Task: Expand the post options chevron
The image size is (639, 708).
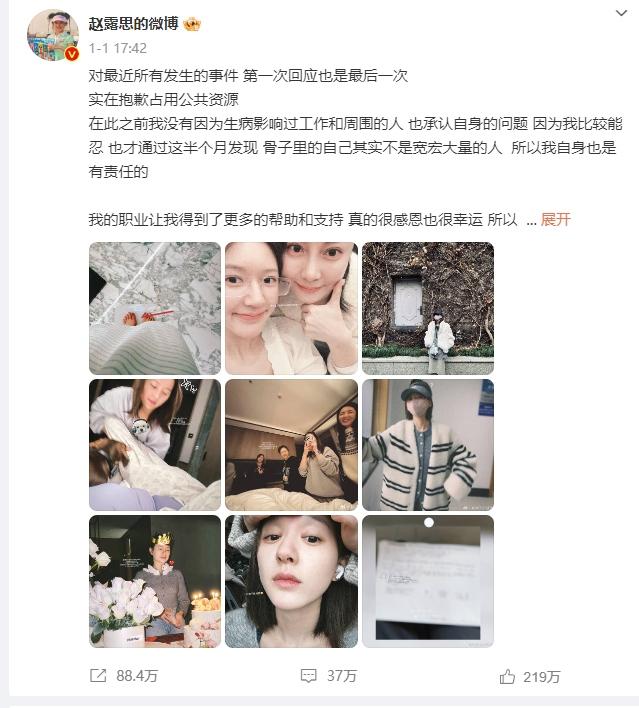Action: pos(620,13)
